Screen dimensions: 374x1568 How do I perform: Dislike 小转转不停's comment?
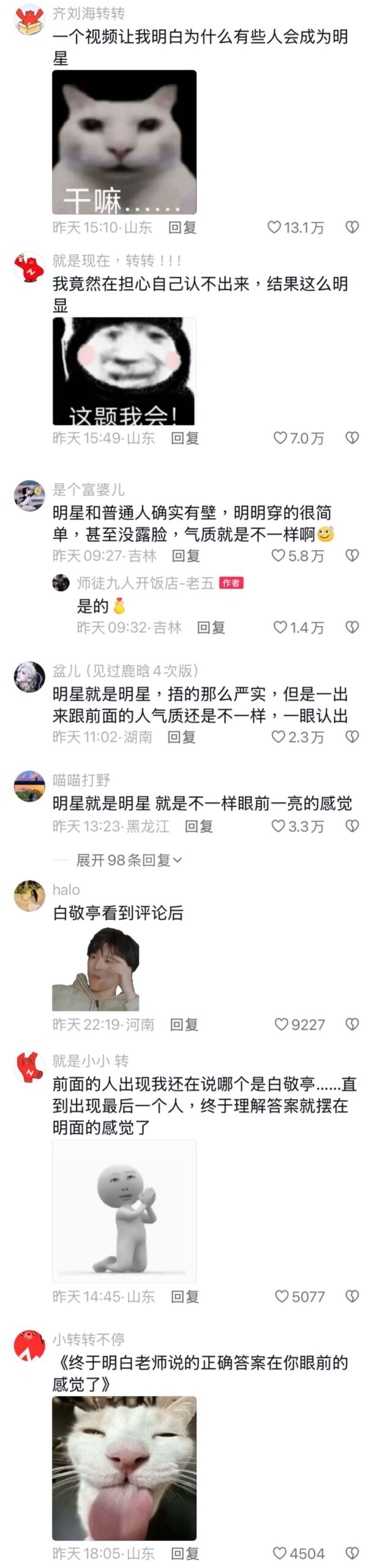coord(352,1553)
